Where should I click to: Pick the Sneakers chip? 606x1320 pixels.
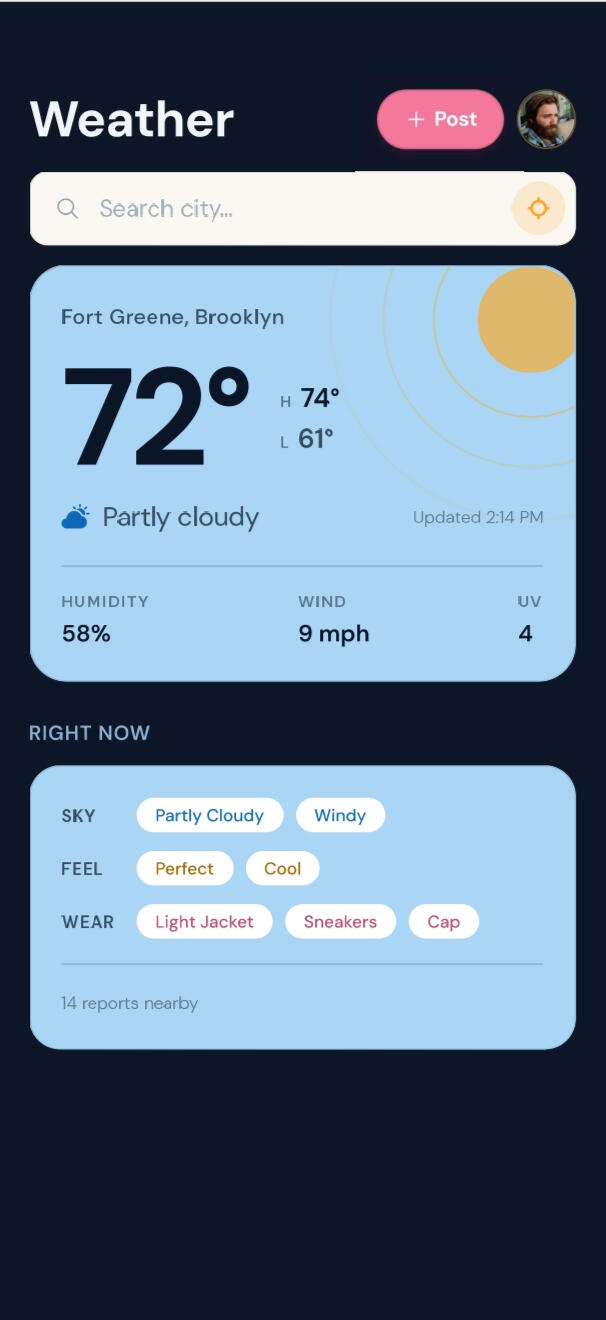pos(340,921)
